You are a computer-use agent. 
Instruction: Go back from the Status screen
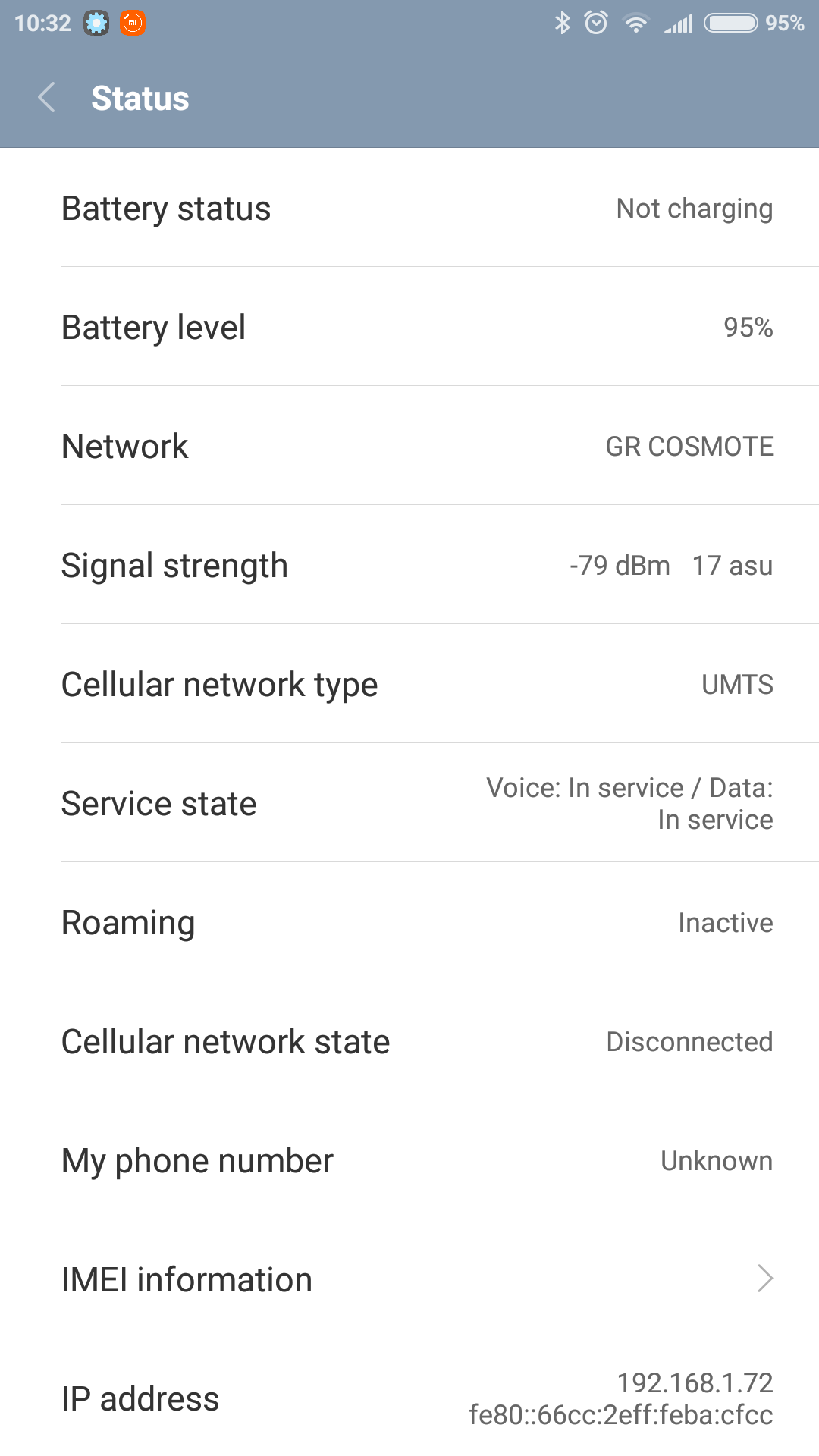[47, 98]
